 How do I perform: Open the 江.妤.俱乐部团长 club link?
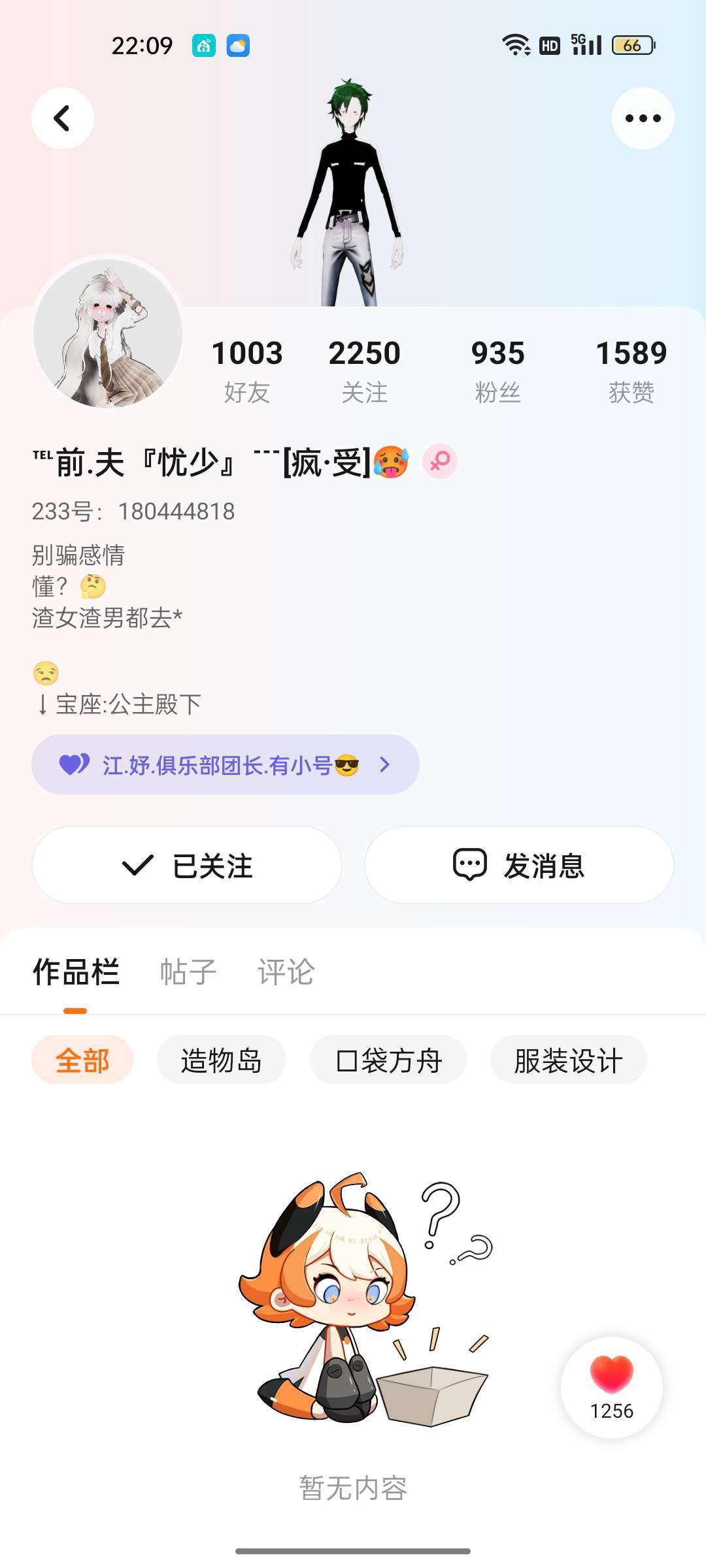225,764
